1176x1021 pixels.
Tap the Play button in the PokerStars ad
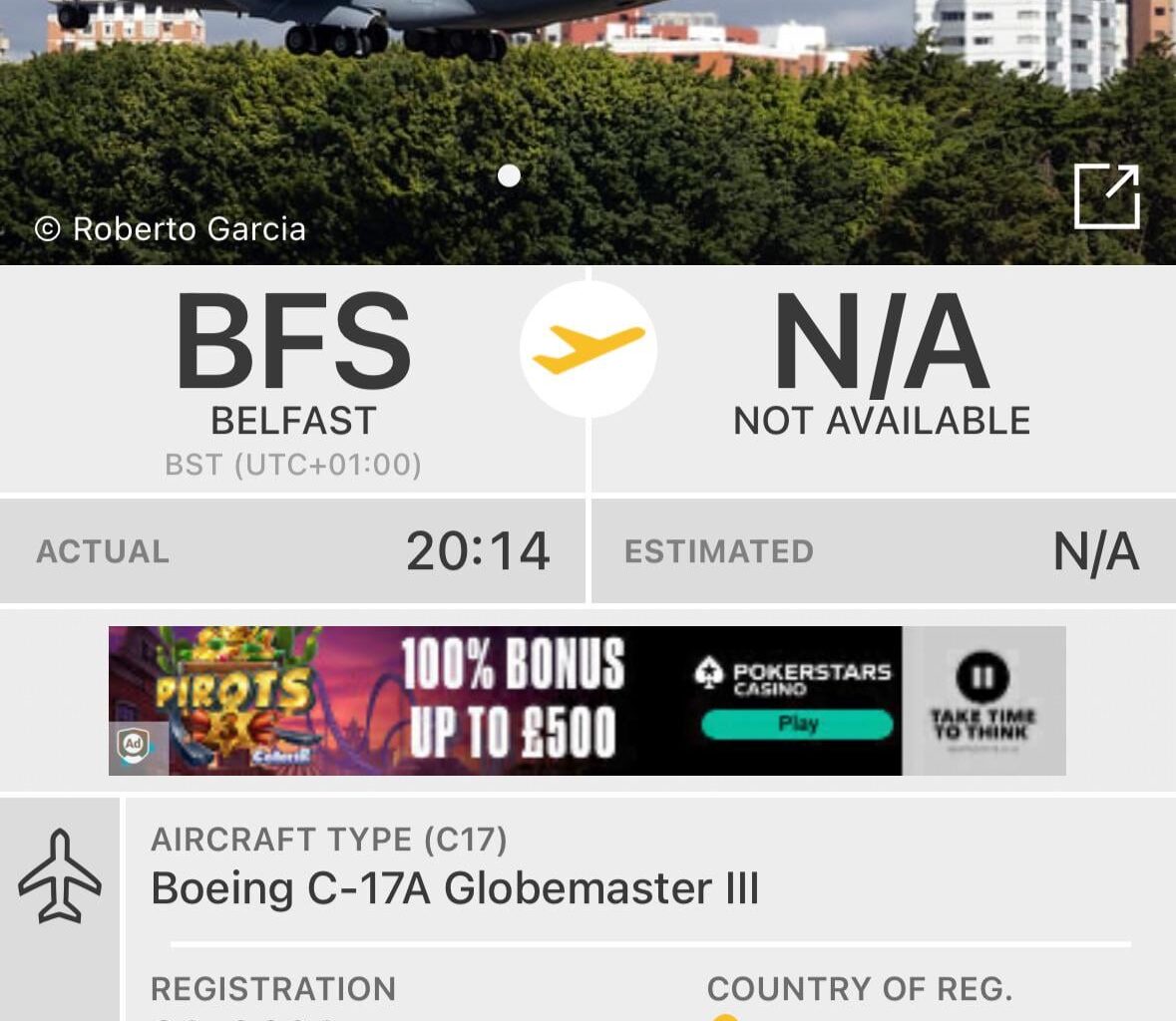click(797, 724)
